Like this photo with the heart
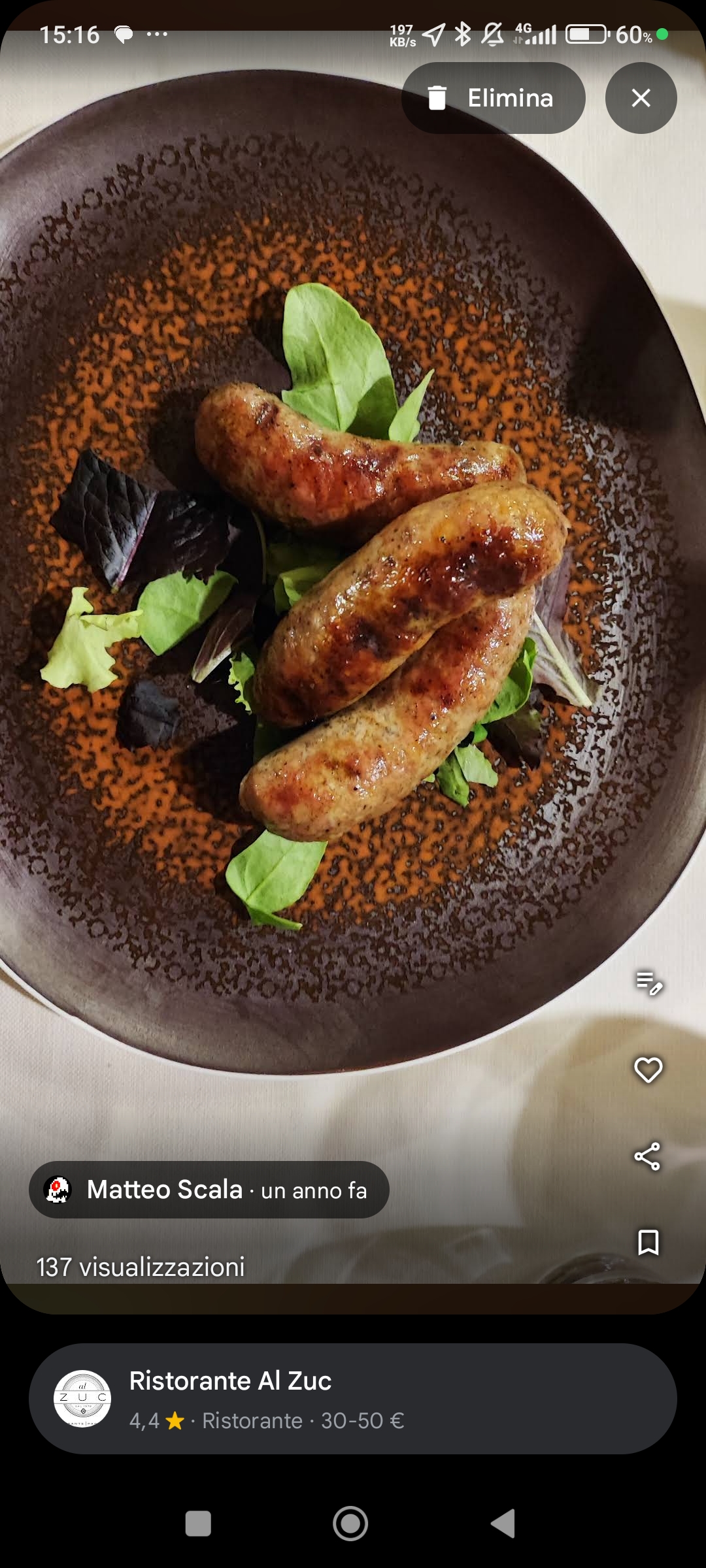The image size is (706, 1568). coord(648,1070)
